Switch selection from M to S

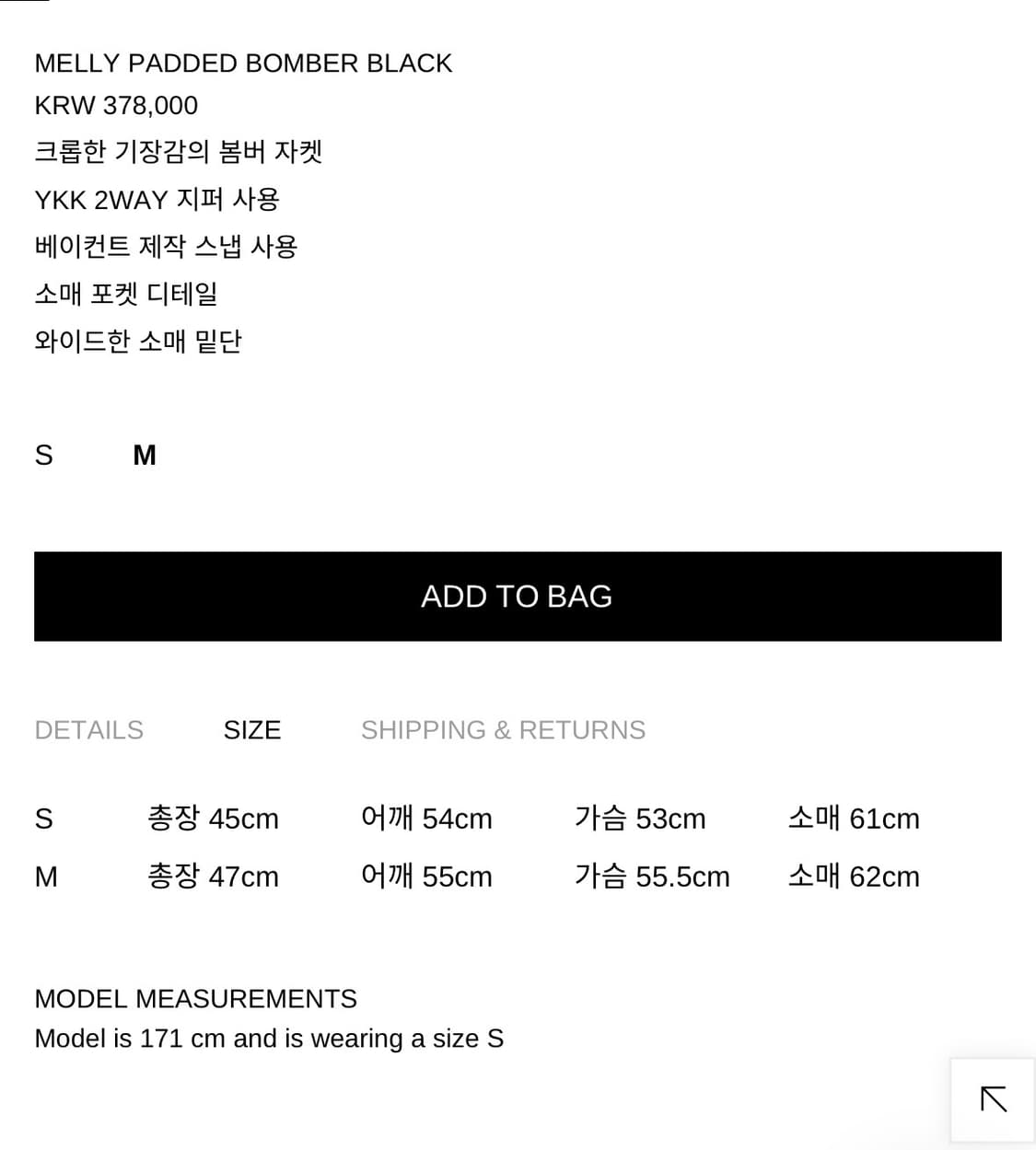[43, 455]
